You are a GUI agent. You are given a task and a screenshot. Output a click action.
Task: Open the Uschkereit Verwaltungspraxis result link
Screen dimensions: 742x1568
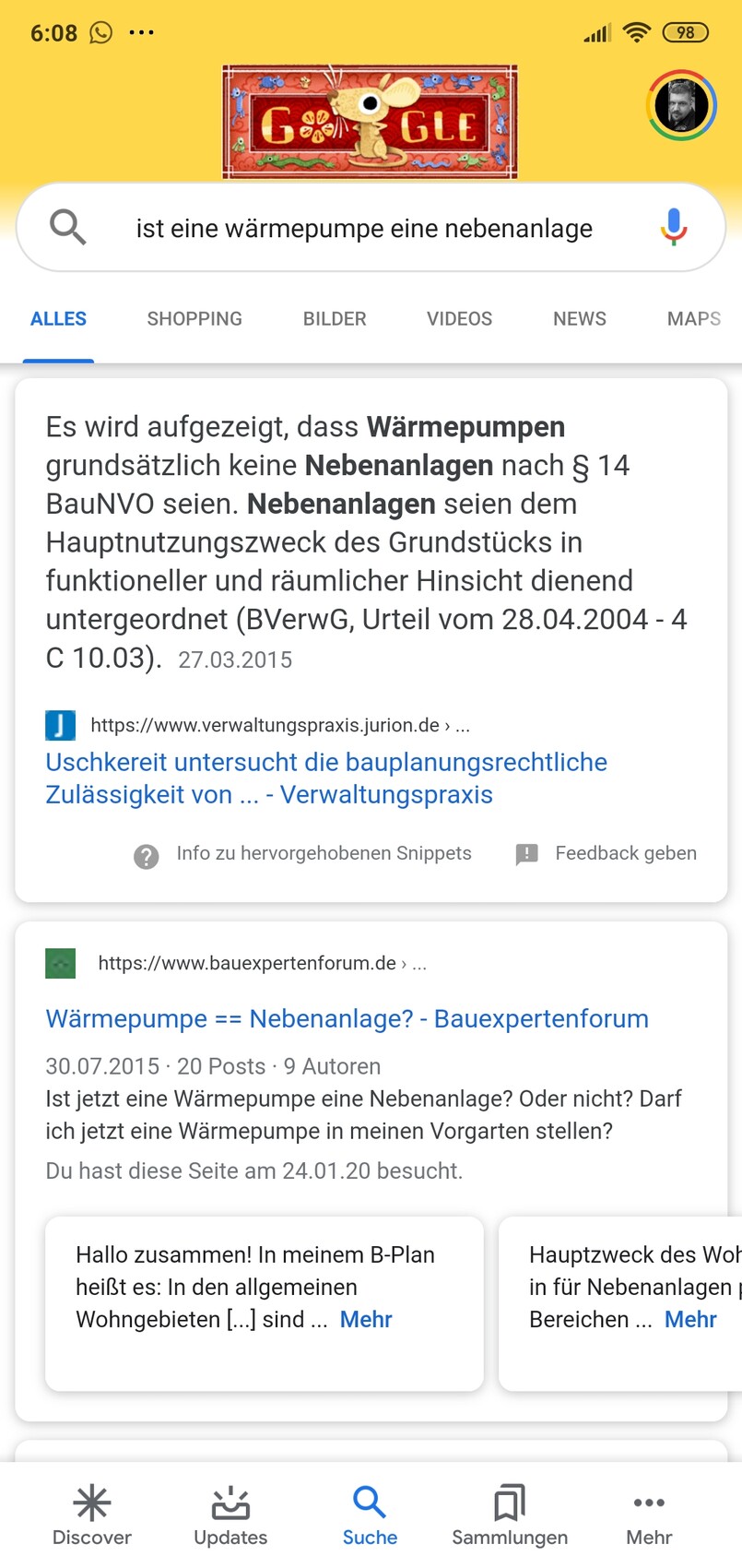[326, 778]
